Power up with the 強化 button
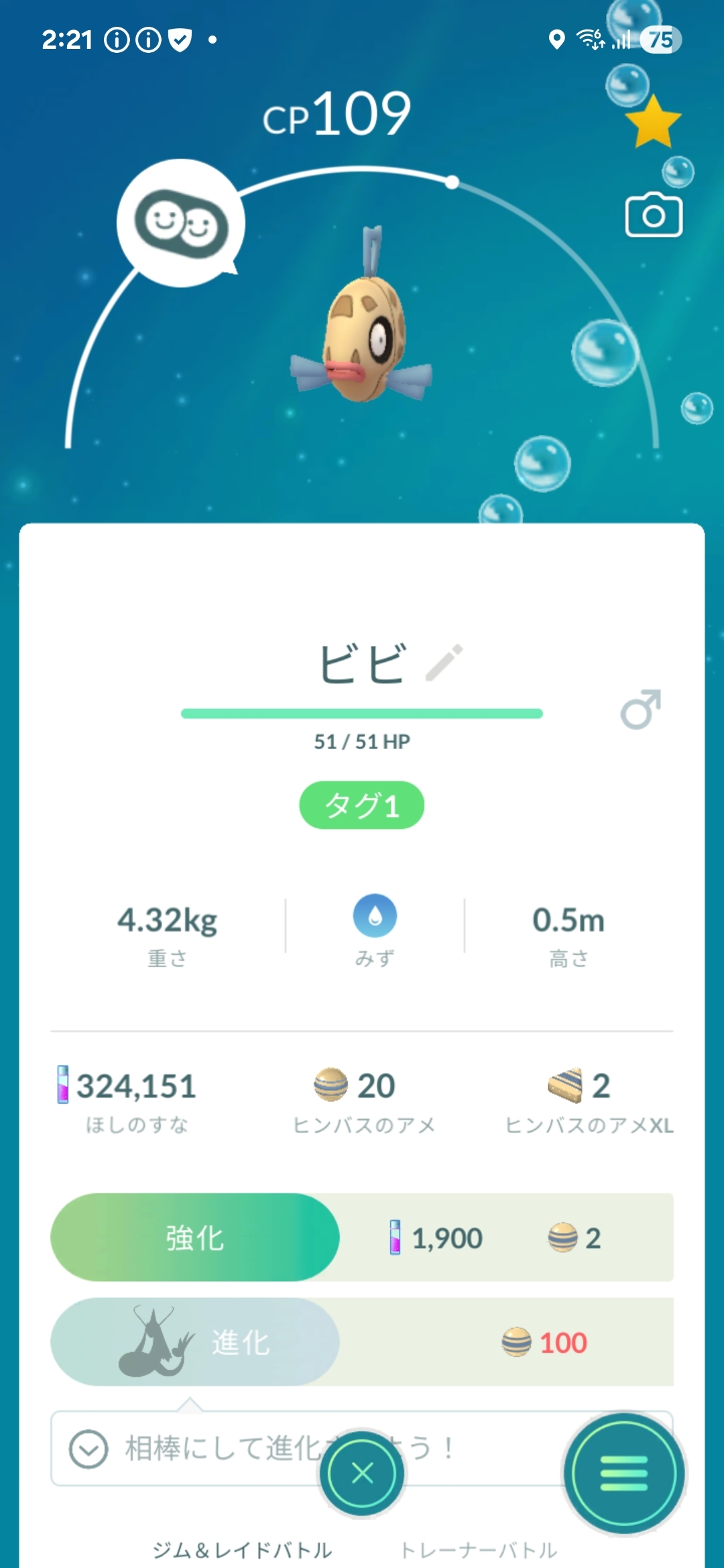The height and width of the screenshot is (1568, 724). 195,1238
